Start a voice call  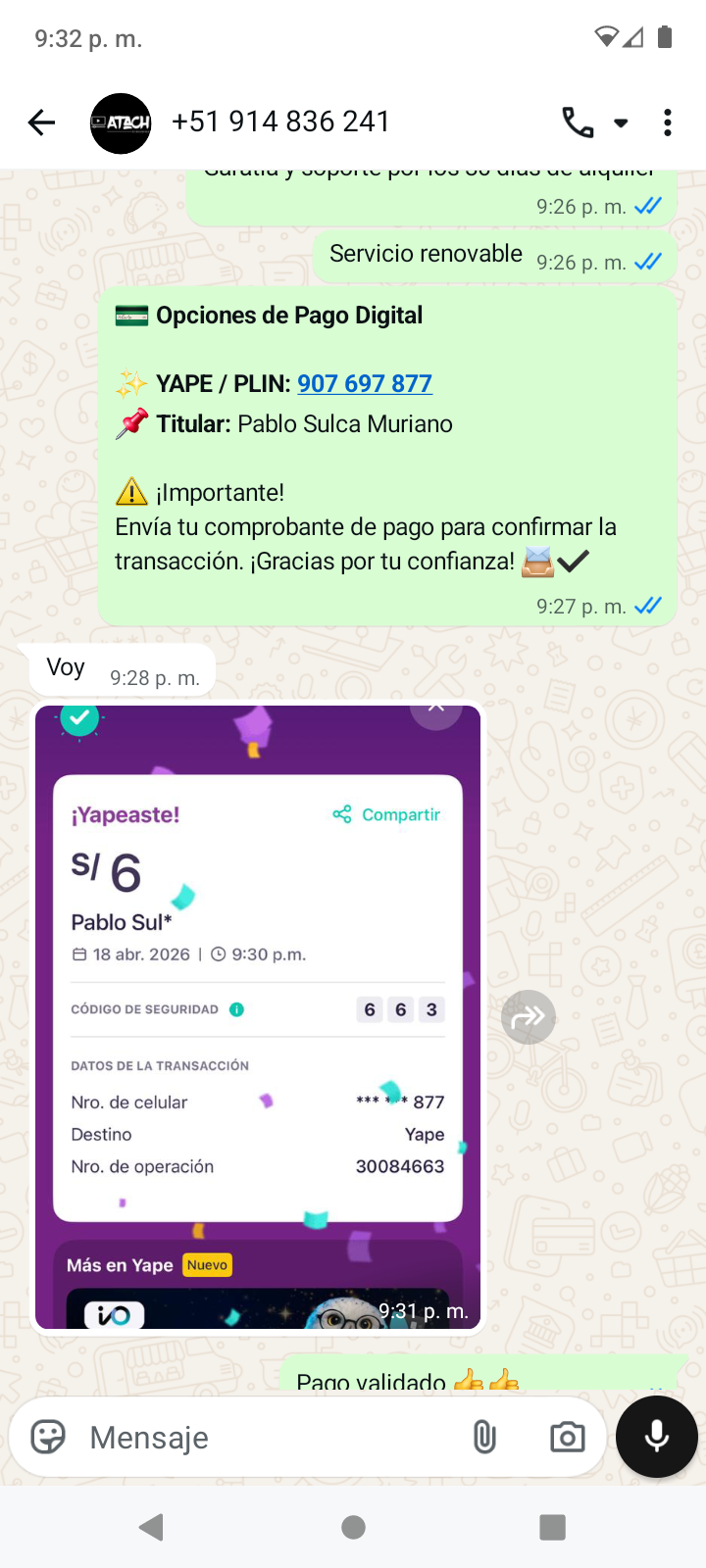[x=578, y=122]
